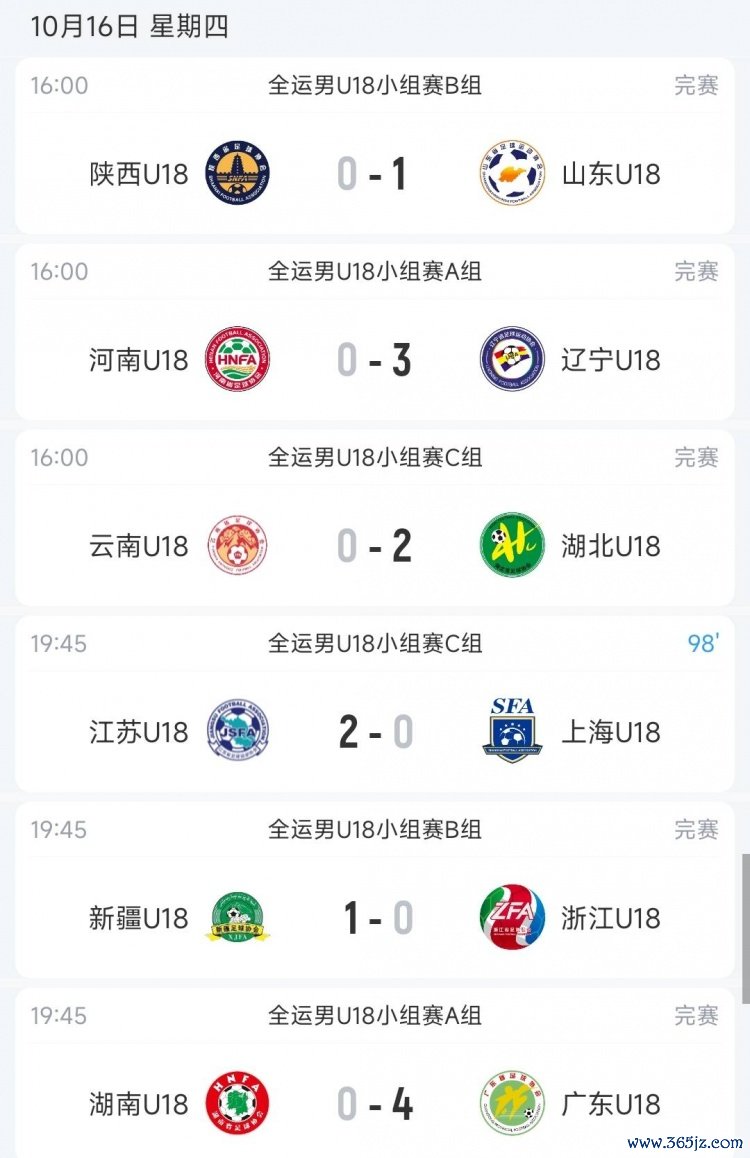
Task: Tap the 湖南U18 vs 广东U18 match card
Action: 375,1103
